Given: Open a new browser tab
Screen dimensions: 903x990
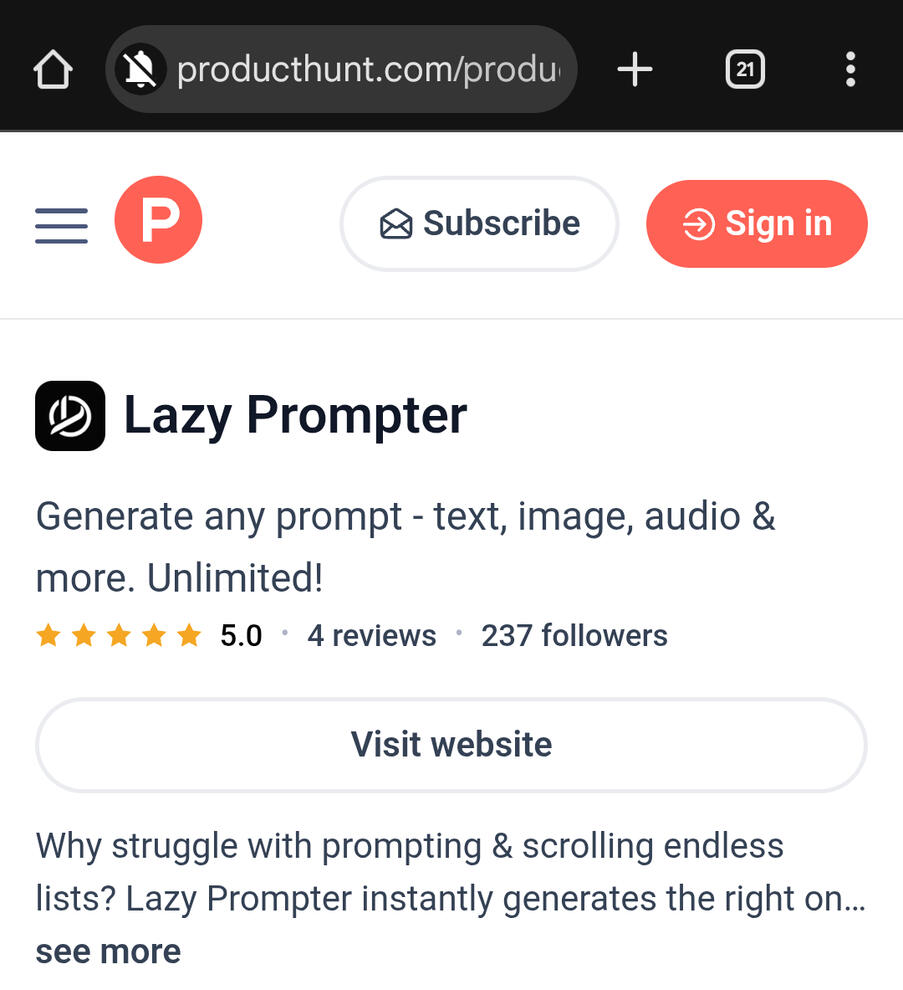Looking at the screenshot, I should pos(634,70).
